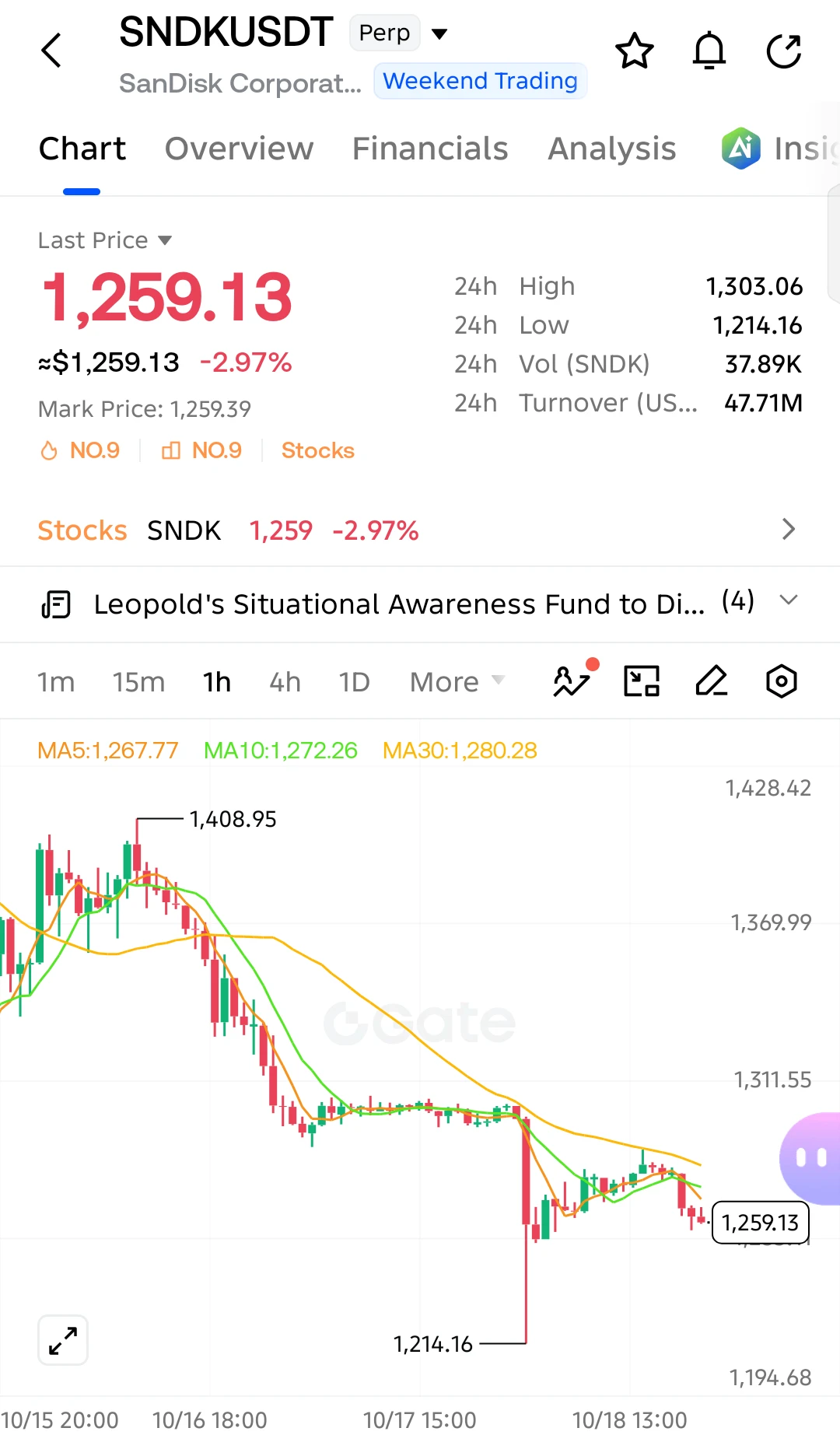This screenshot has width=840, height=1435.
Task: Switch chart to 1D interval
Action: coord(354,682)
